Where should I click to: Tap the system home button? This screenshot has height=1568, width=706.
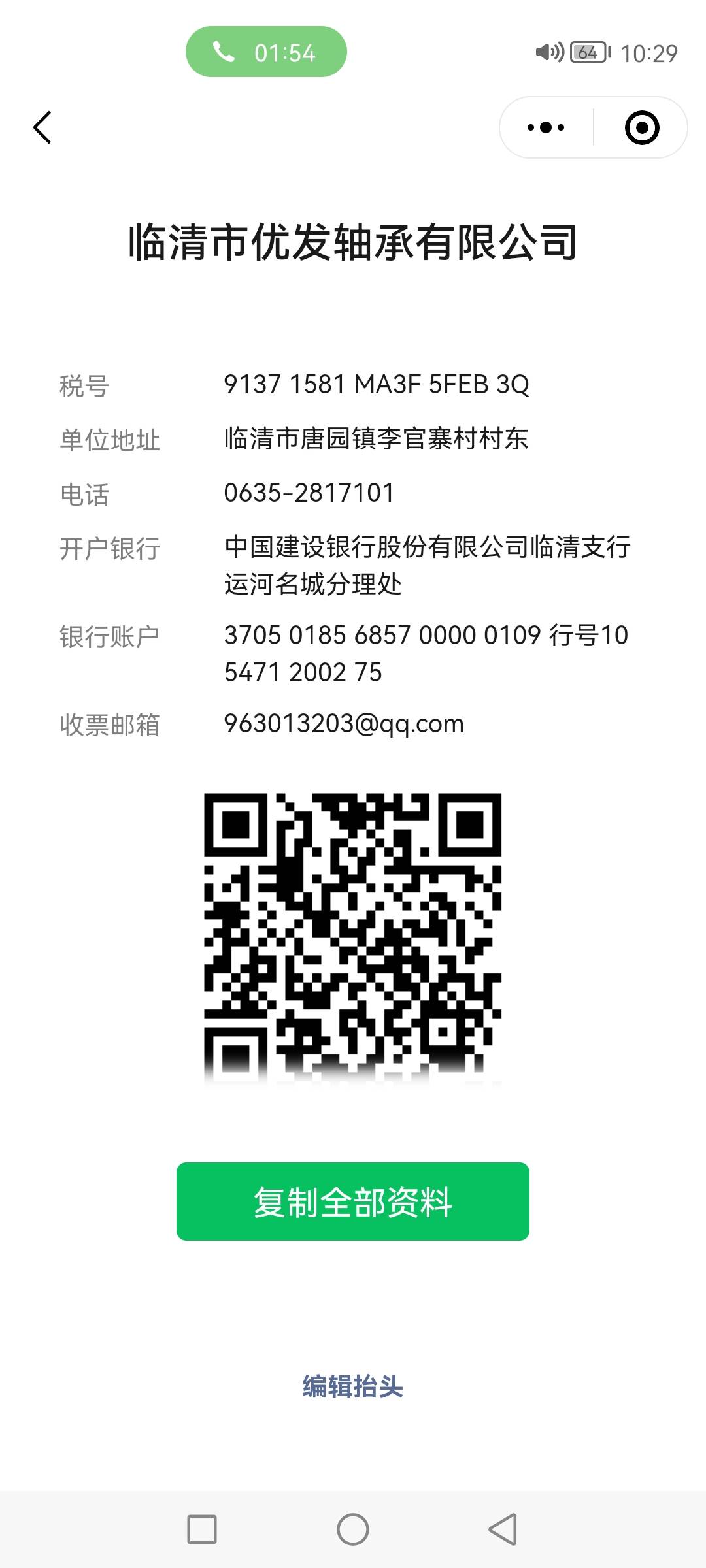[353, 1529]
